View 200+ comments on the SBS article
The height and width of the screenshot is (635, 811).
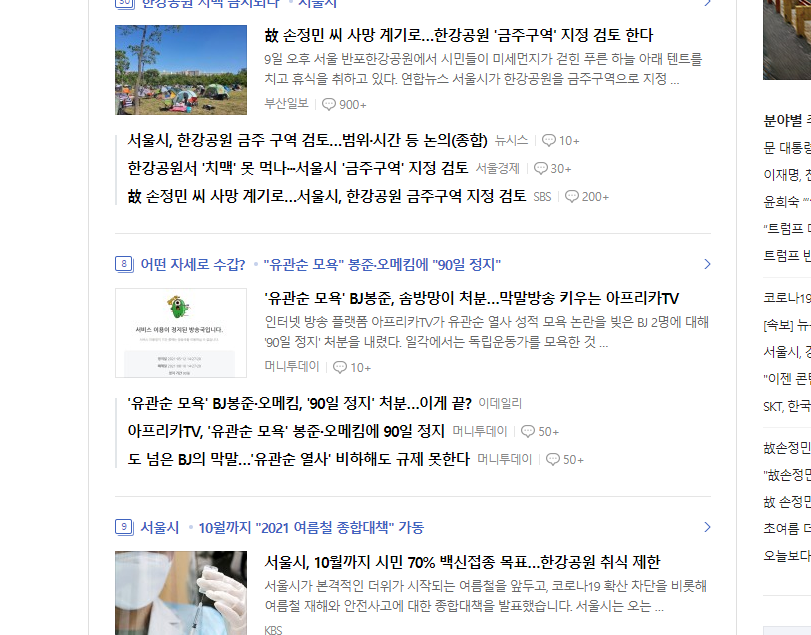pyautogui.click(x=587, y=197)
